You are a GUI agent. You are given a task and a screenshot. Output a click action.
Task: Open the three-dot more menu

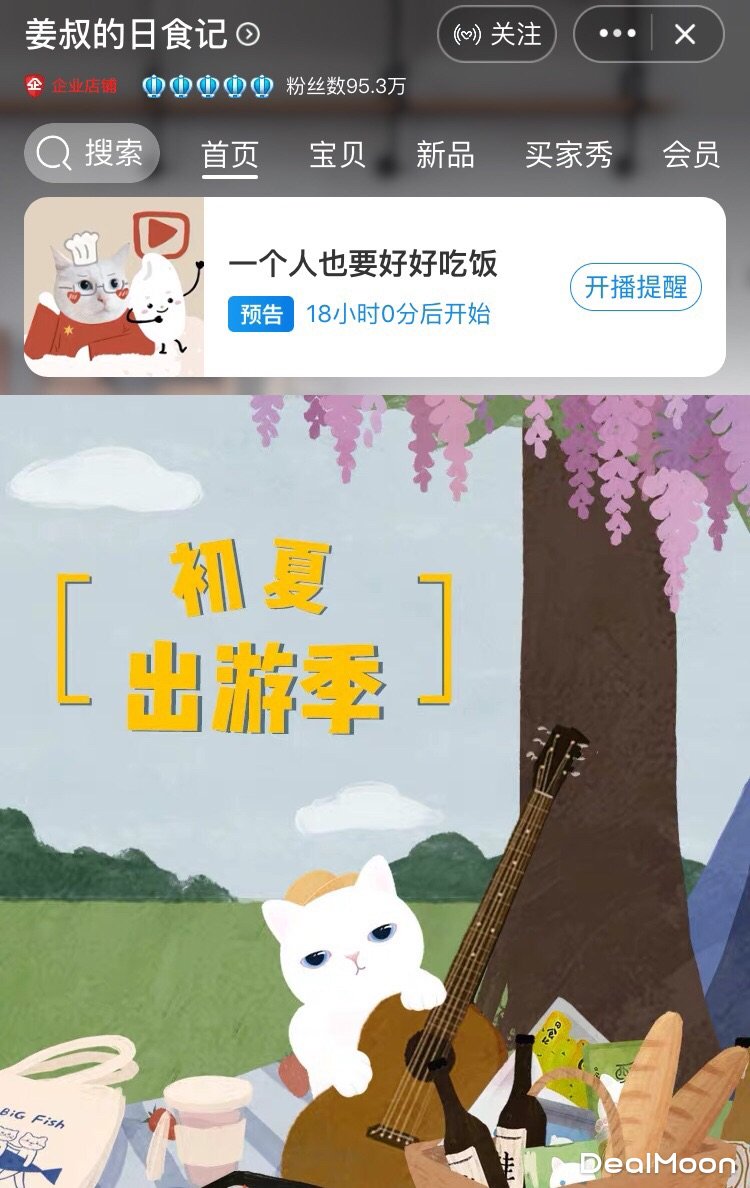coord(616,35)
